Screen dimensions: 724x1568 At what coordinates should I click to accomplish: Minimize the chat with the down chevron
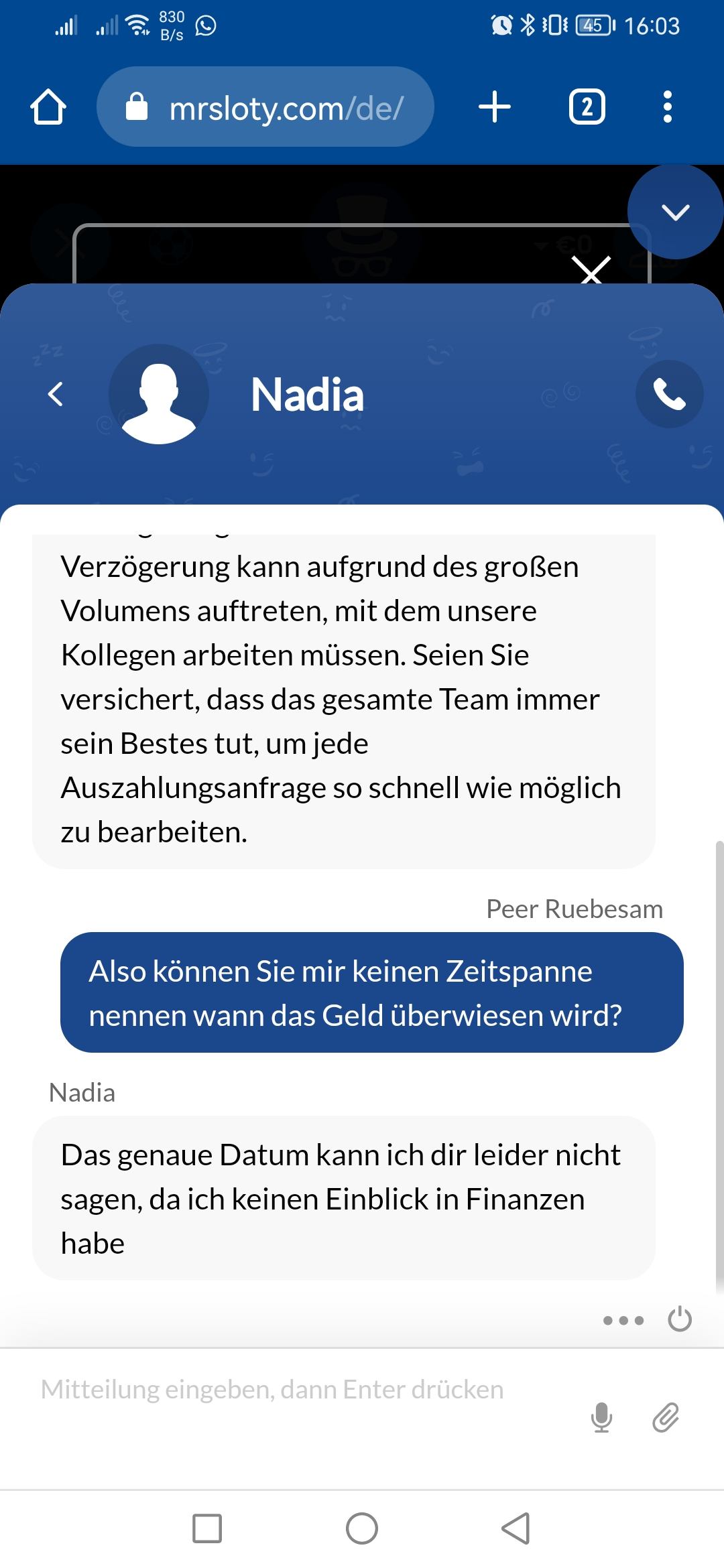click(x=675, y=212)
